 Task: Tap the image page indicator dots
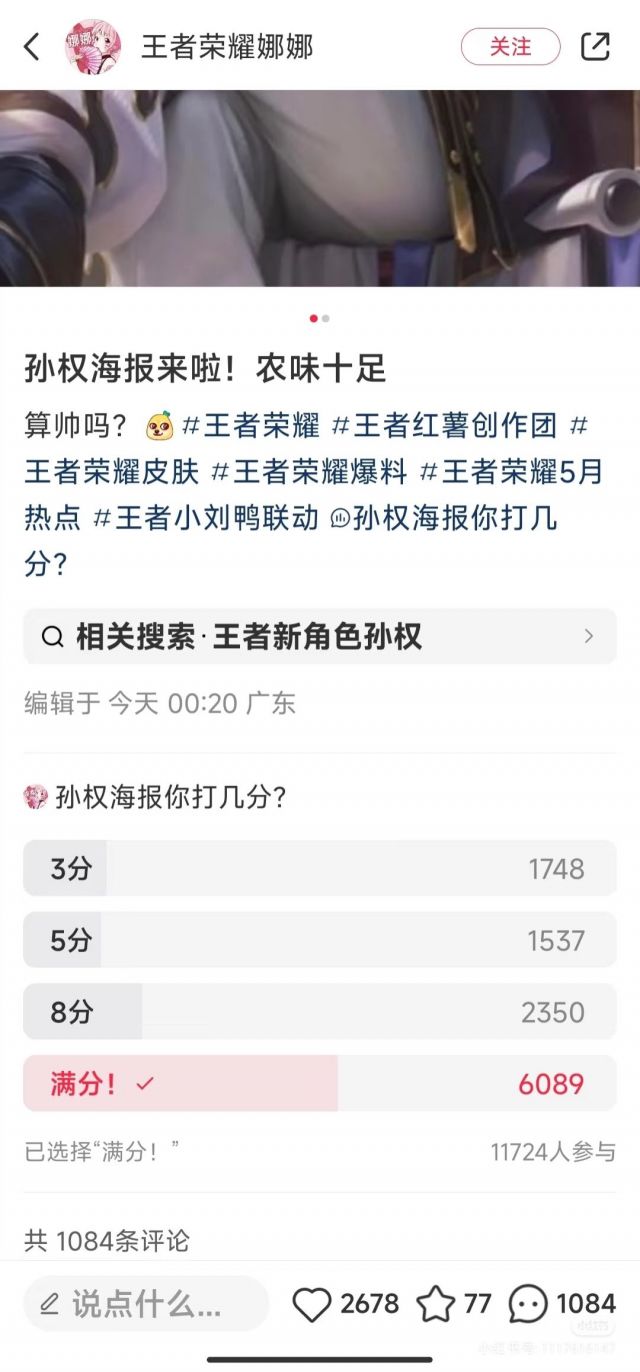[320, 318]
